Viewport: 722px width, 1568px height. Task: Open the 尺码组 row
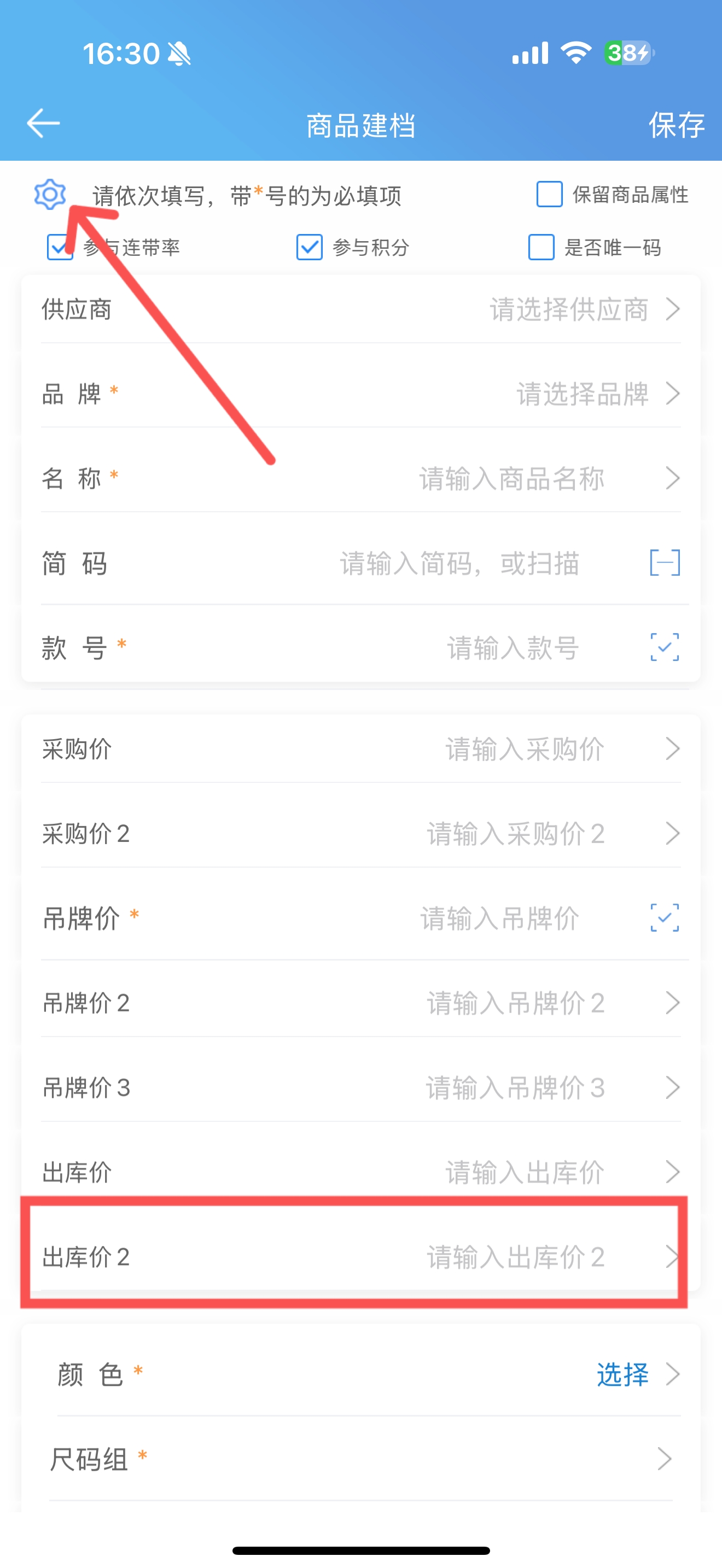(361, 1459)
